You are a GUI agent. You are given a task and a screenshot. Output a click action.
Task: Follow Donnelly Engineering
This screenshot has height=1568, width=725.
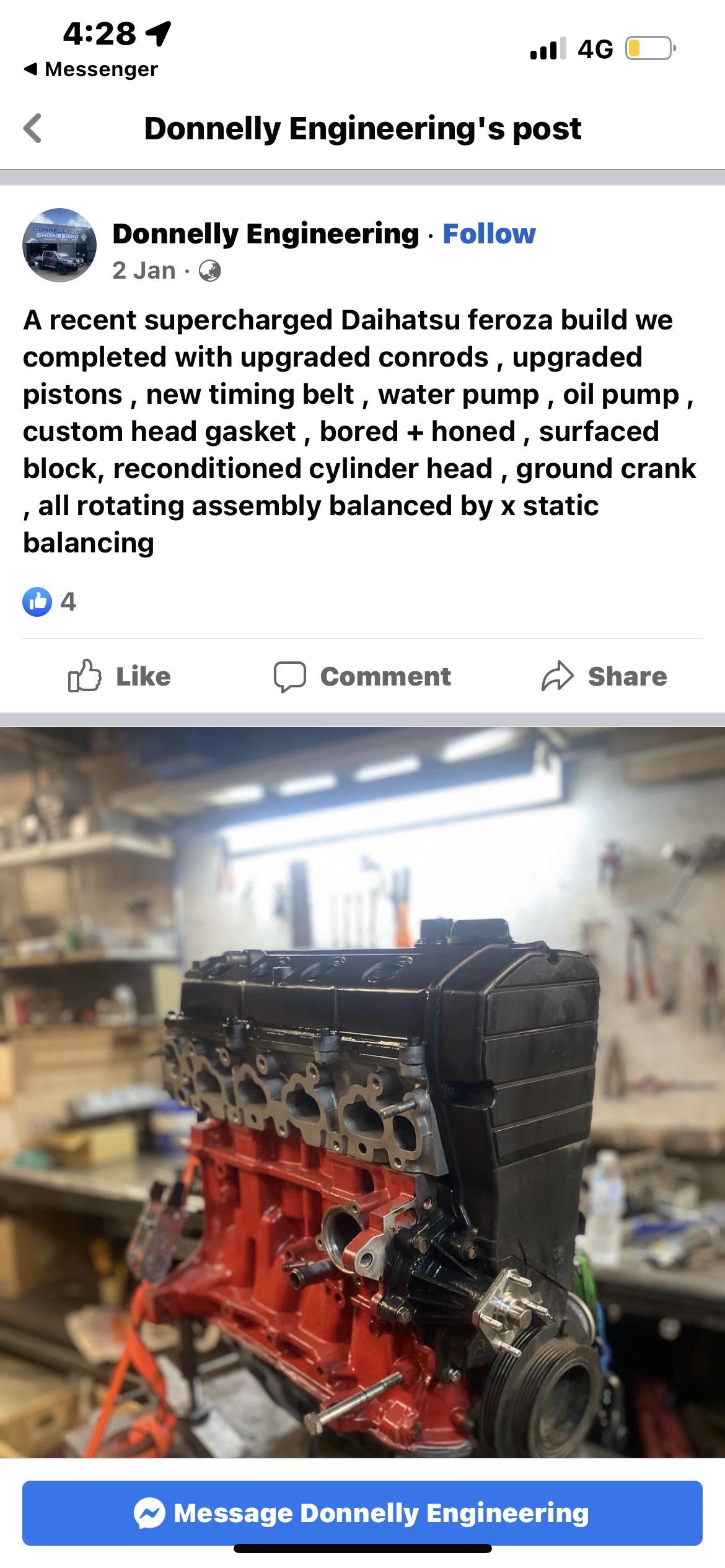(489, 234)
